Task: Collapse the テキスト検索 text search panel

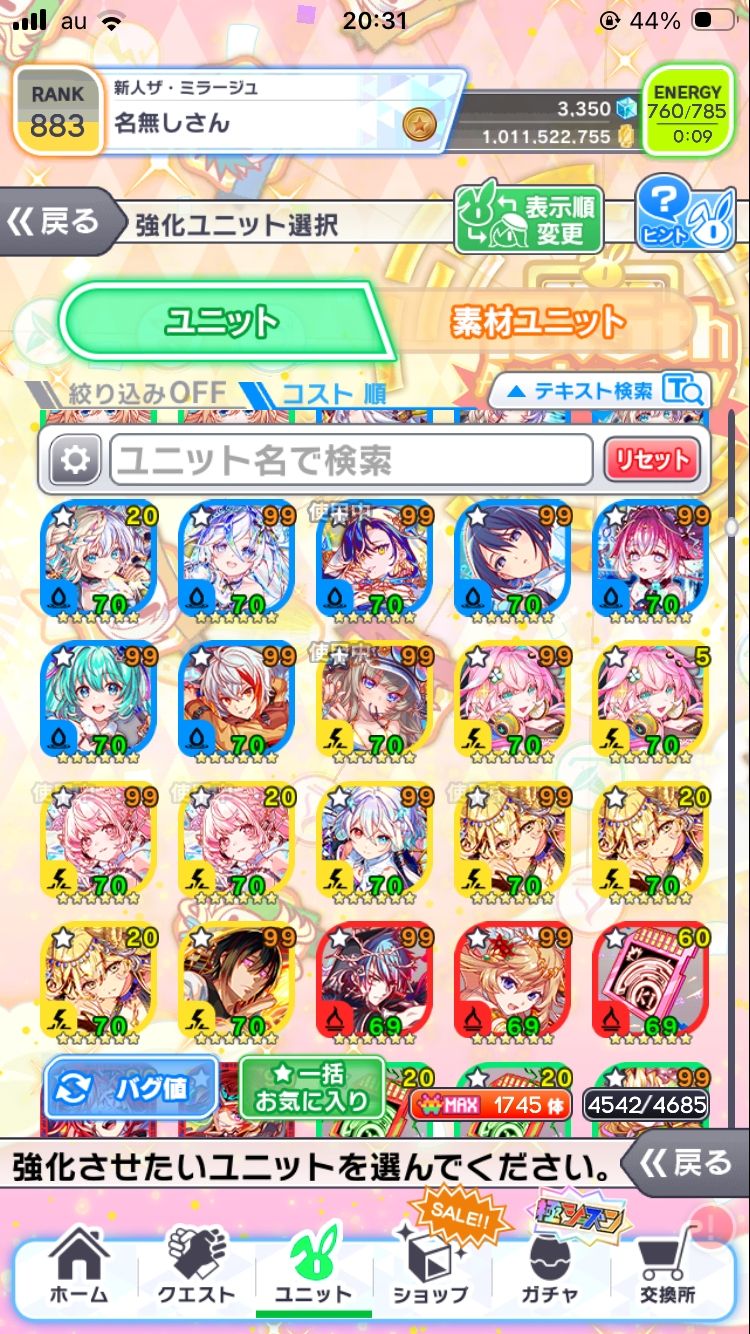Action: click(x=600, y=390)
